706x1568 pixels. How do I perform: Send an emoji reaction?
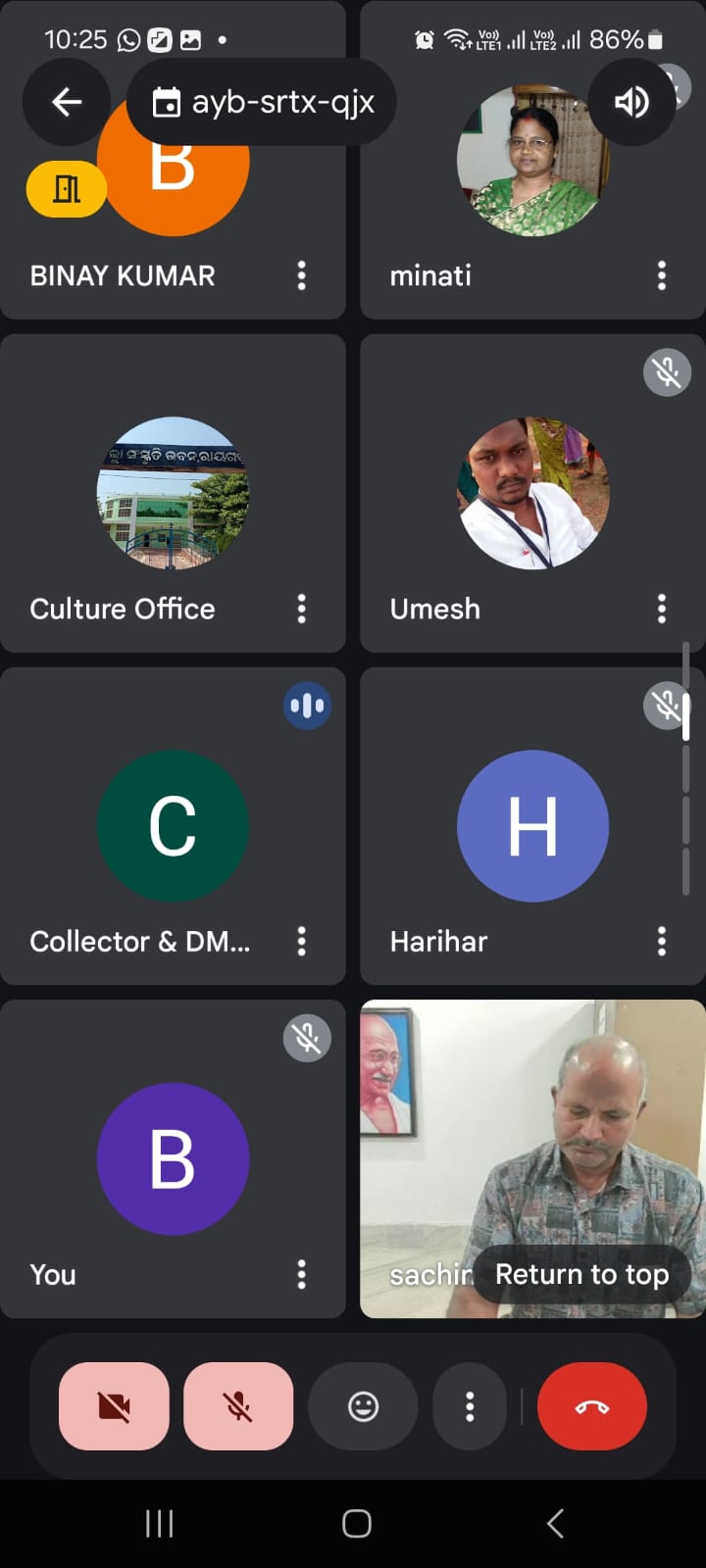(363, 1406)
